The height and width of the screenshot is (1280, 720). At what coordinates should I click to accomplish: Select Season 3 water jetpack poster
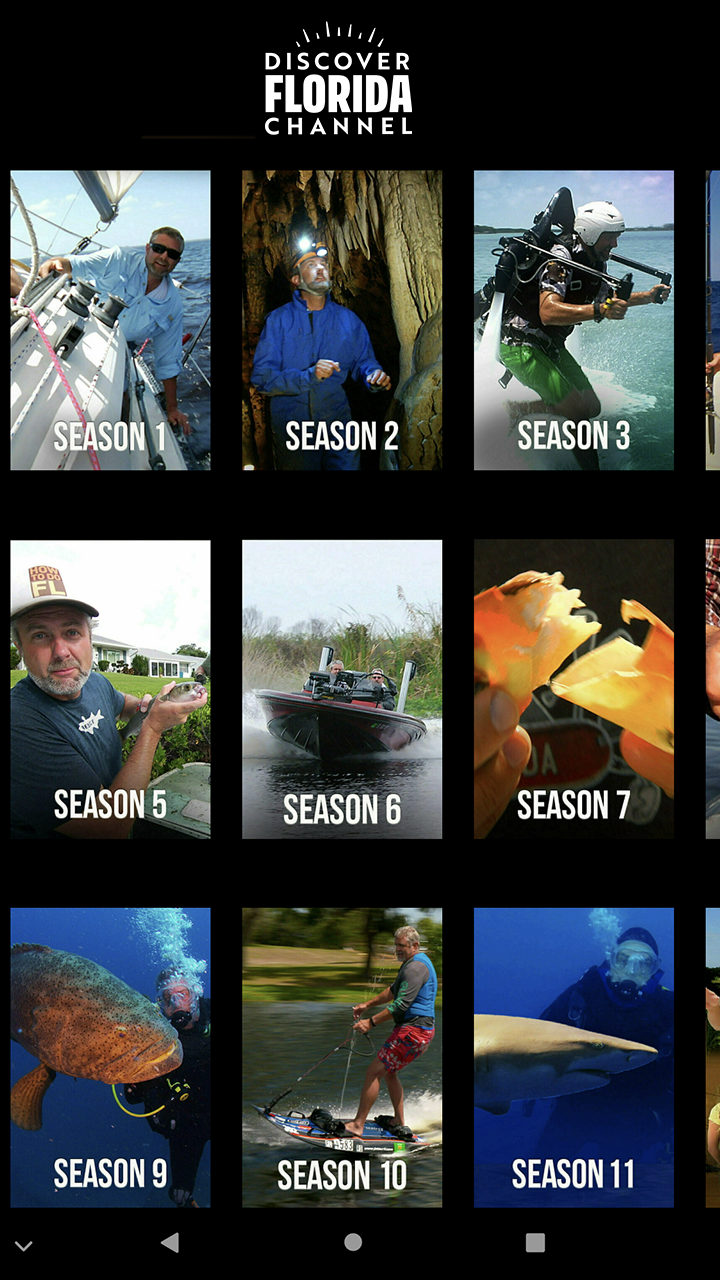[x=573, y=318]
